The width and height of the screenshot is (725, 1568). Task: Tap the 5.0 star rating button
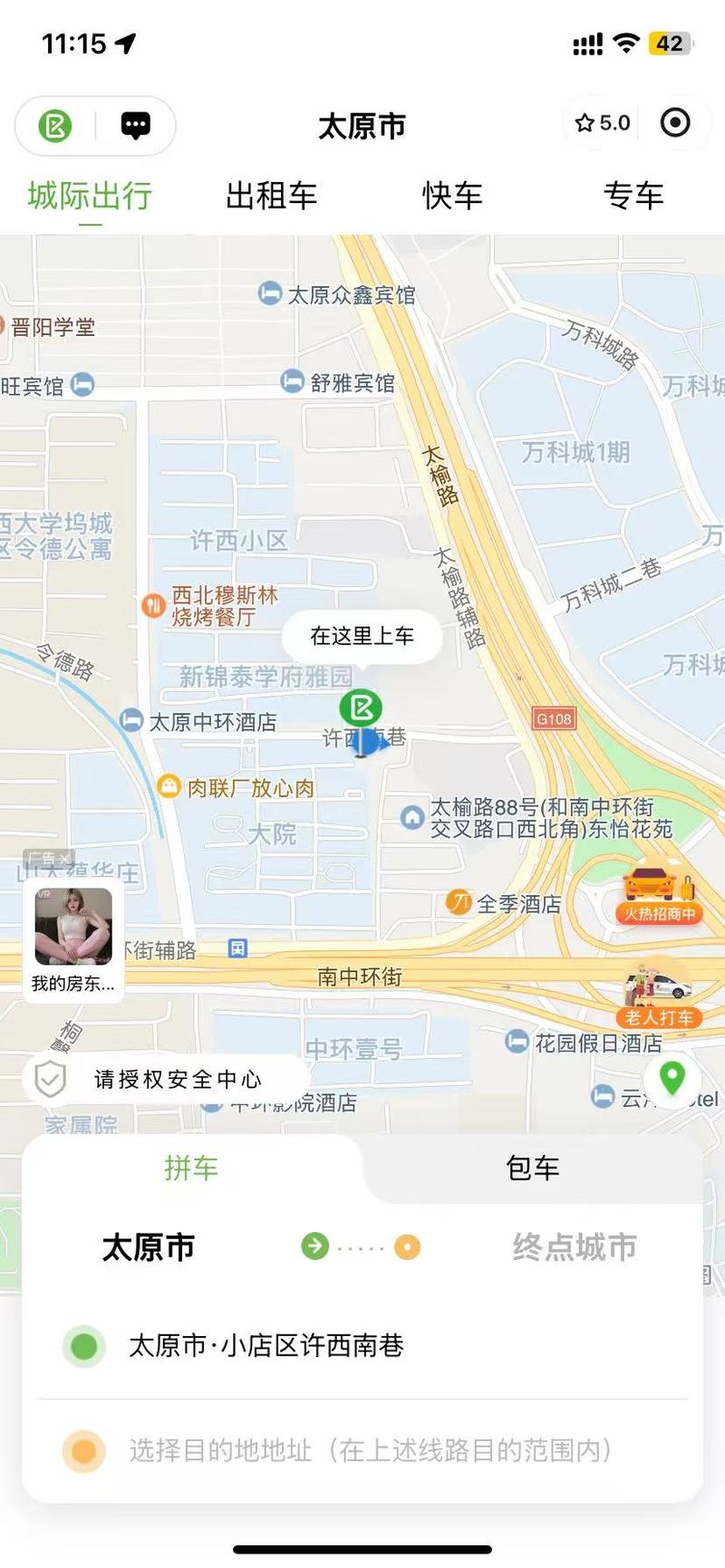pos(603,123)
